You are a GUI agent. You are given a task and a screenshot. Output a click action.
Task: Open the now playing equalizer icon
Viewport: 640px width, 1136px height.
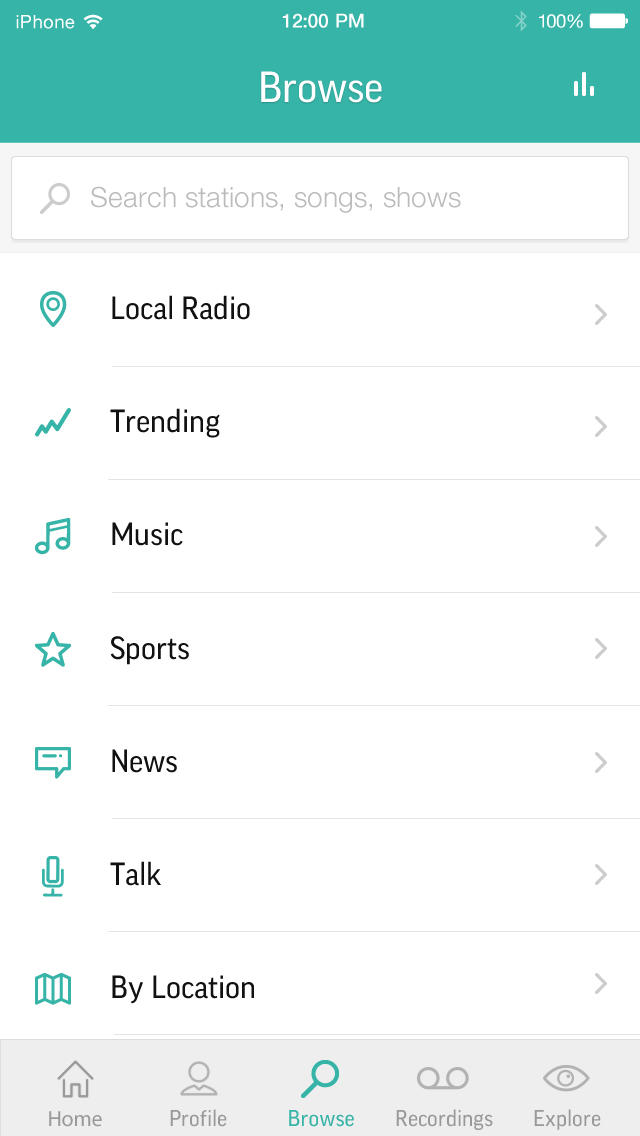(x=584, y=86)
